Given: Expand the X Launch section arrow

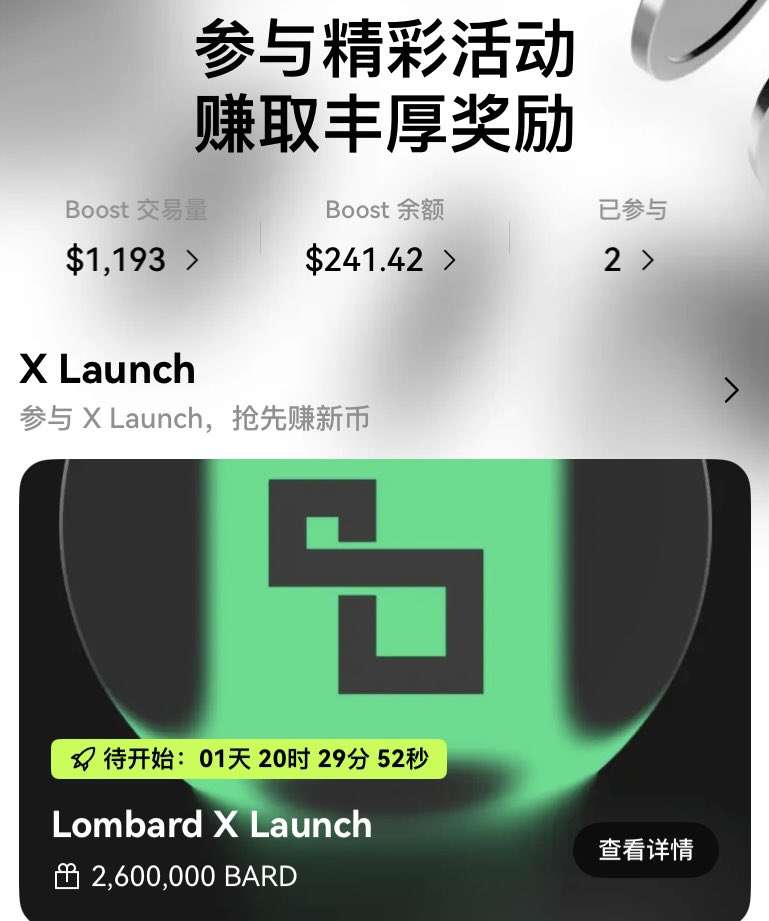Looking at the screenshot, I should click(731, 390).
